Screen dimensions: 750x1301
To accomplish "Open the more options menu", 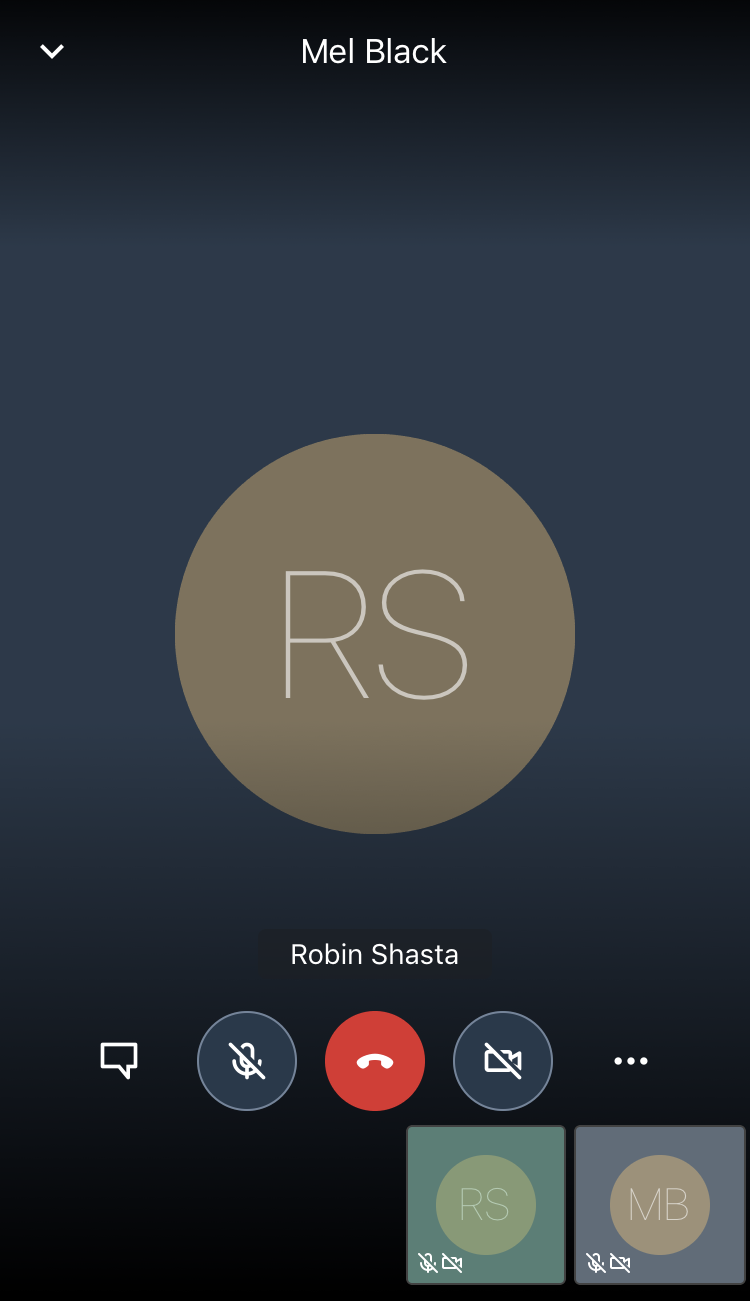I will (631, 1061).
